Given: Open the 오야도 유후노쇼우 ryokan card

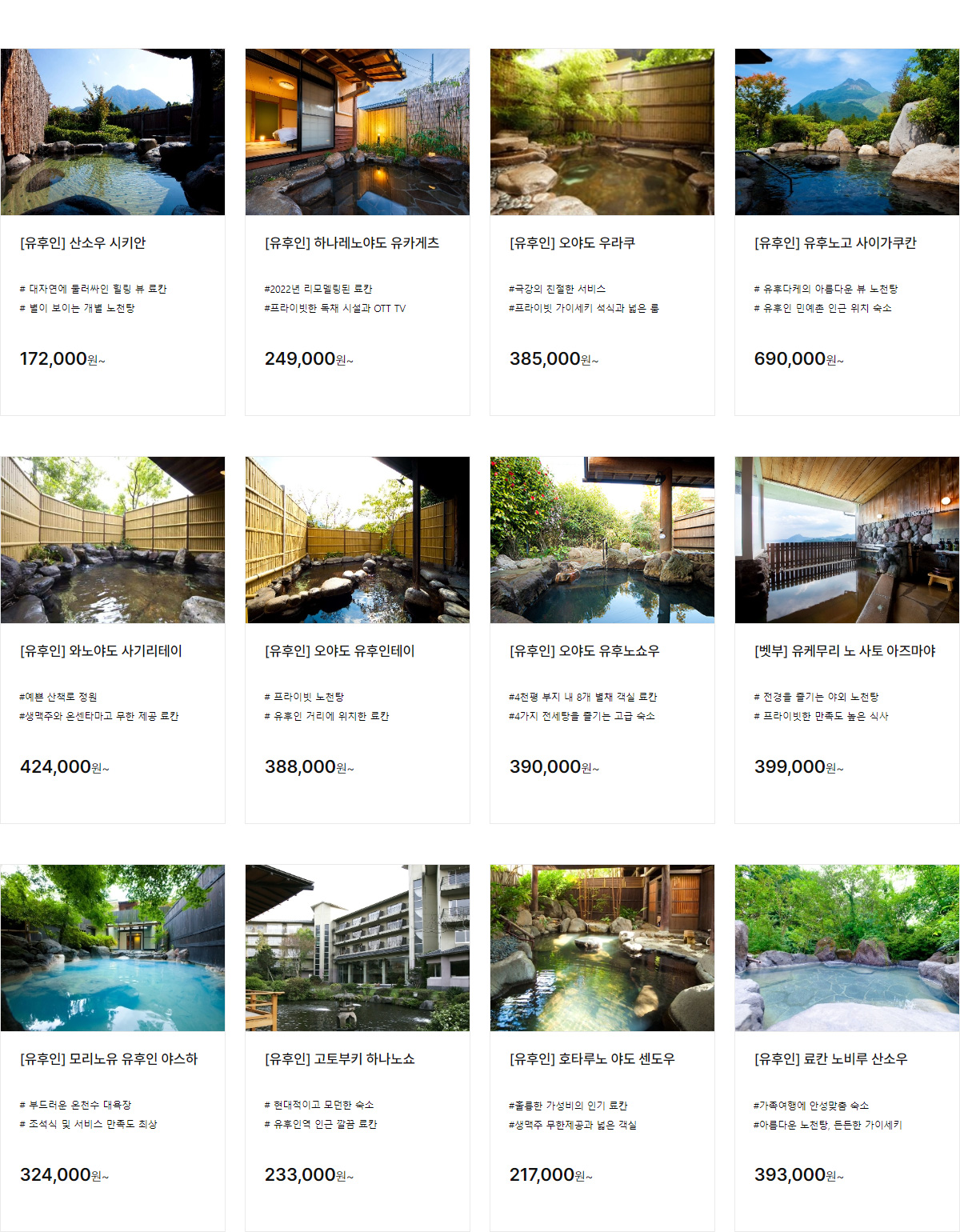Looking at the screenshot, I should click(x=585, y=651).
